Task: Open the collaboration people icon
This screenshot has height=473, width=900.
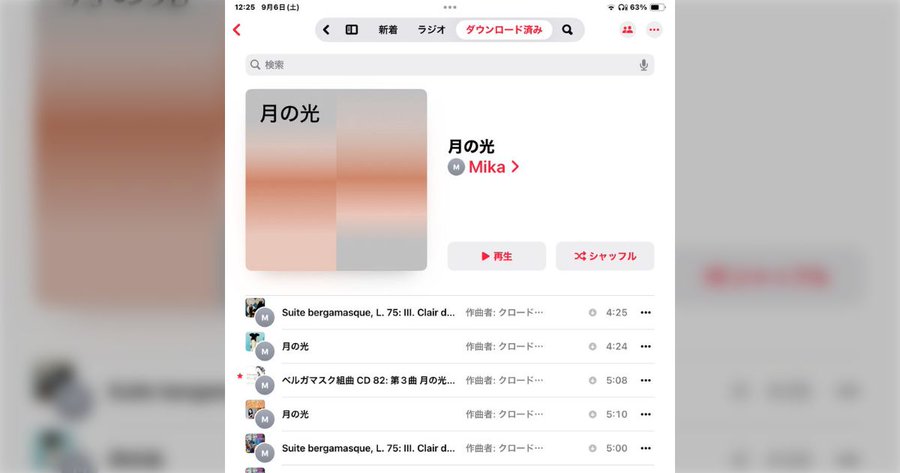Action: click(x=627, y=30)
